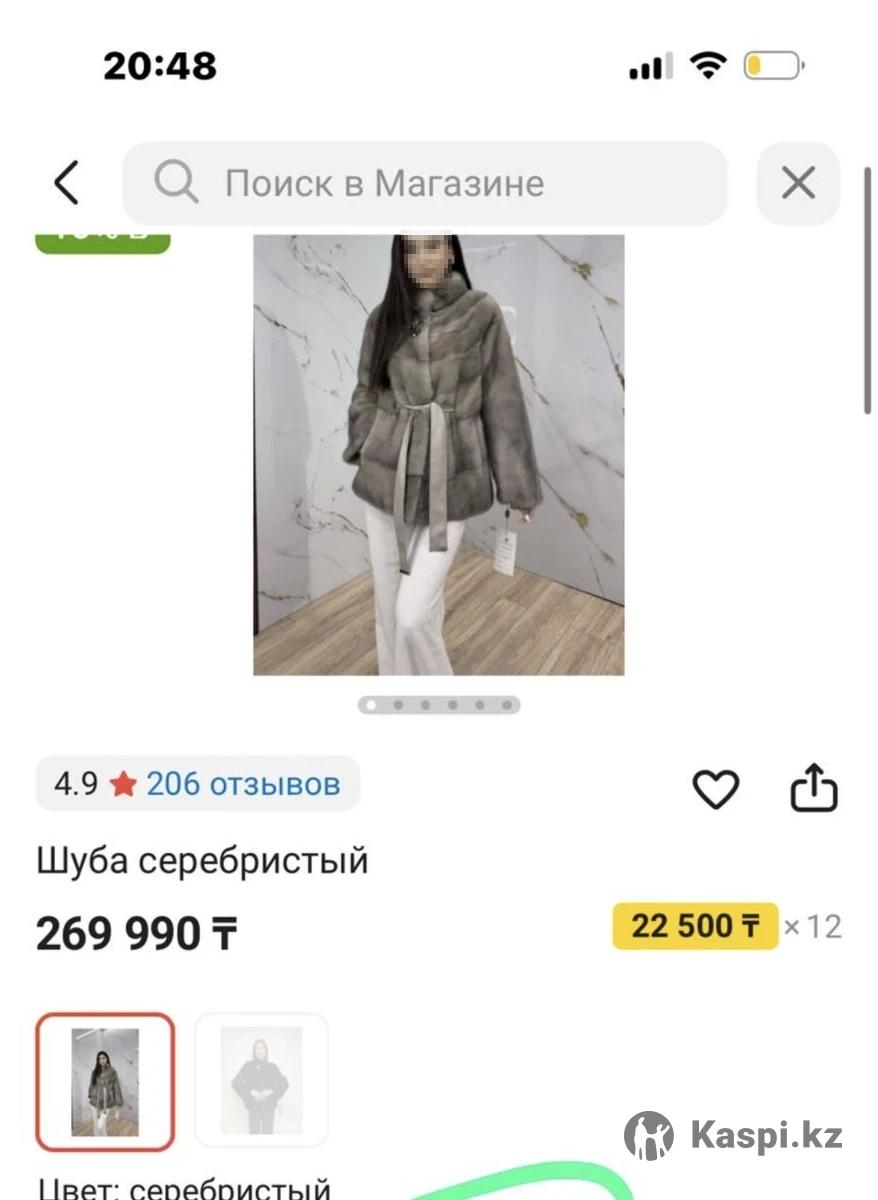Share this product listing
Image resolution: width=878 pixels, height=1200 pixels.
pos(814,789)
